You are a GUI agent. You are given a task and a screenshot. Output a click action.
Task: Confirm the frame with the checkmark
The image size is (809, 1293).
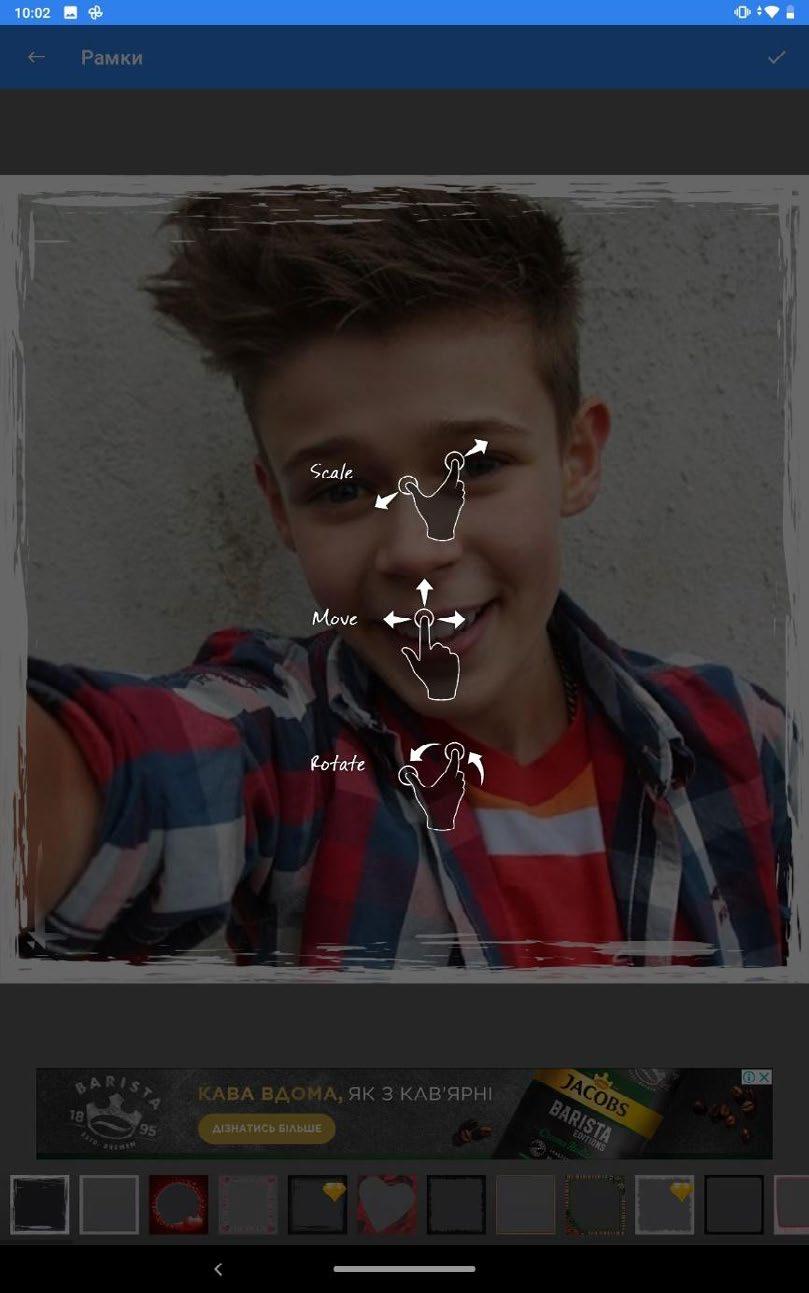(x=776, y=57)
